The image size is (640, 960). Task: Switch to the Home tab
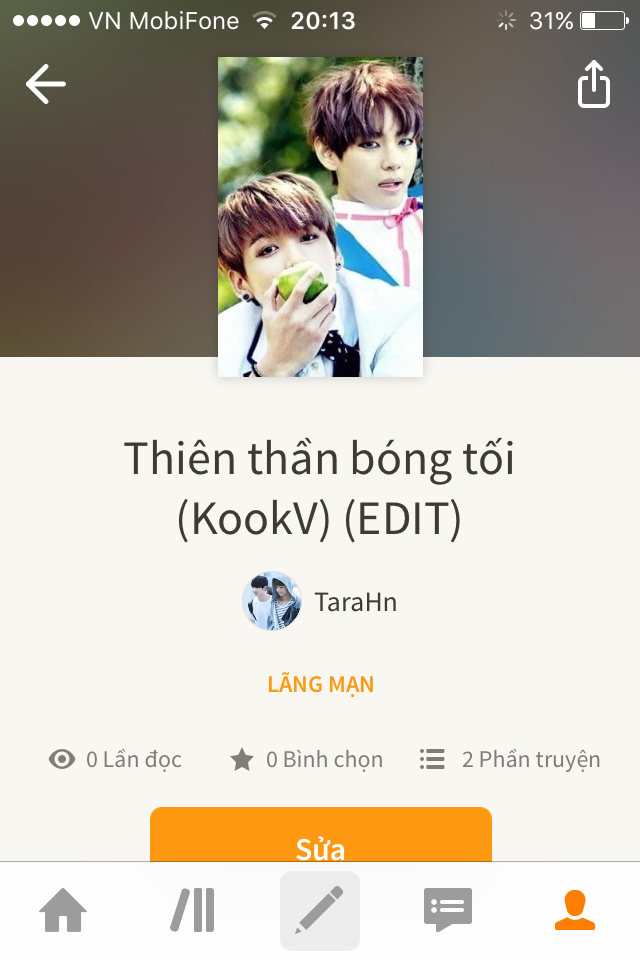(63, 911)
